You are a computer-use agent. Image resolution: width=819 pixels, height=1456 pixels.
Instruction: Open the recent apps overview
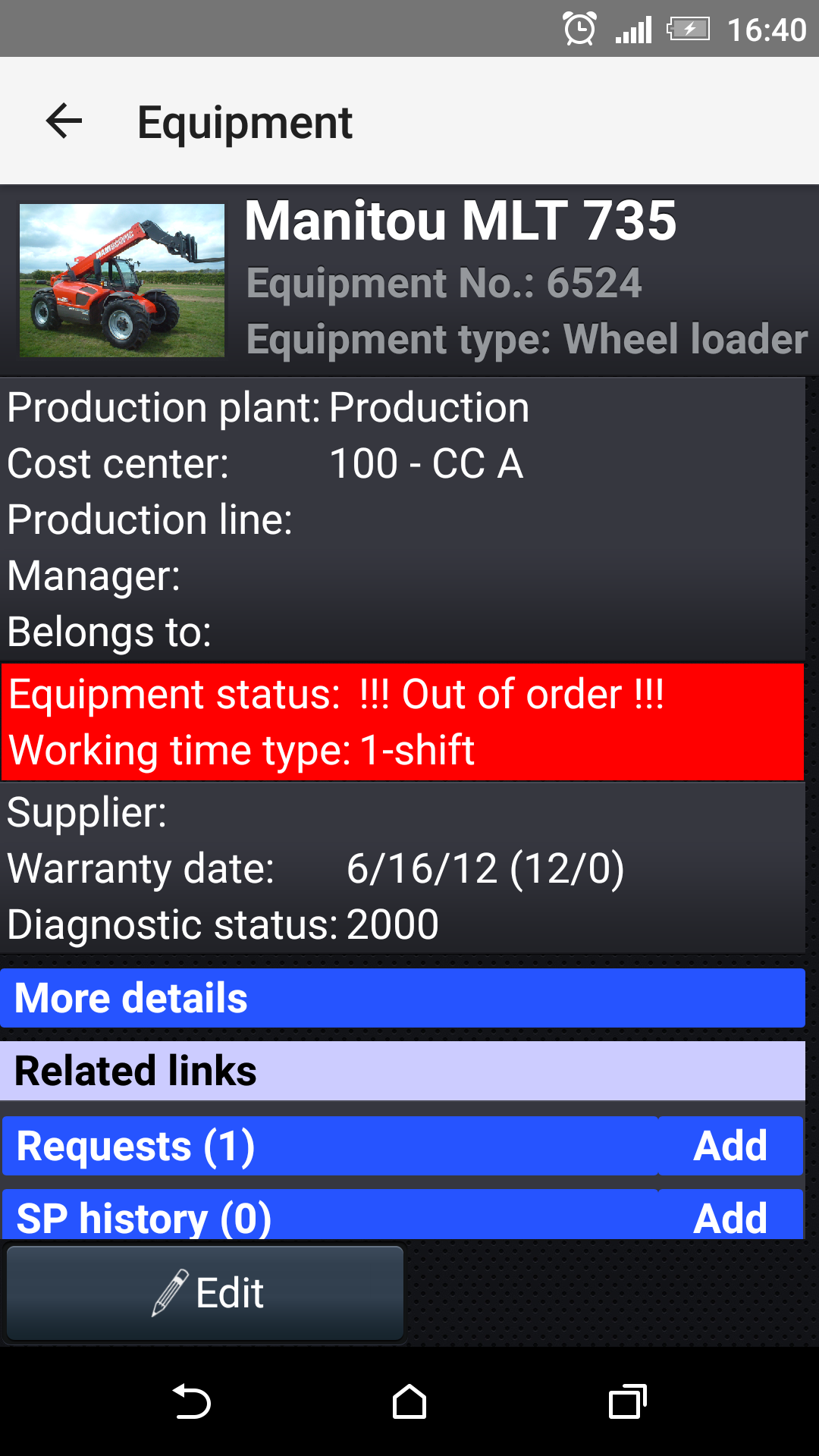[627, 1402]
